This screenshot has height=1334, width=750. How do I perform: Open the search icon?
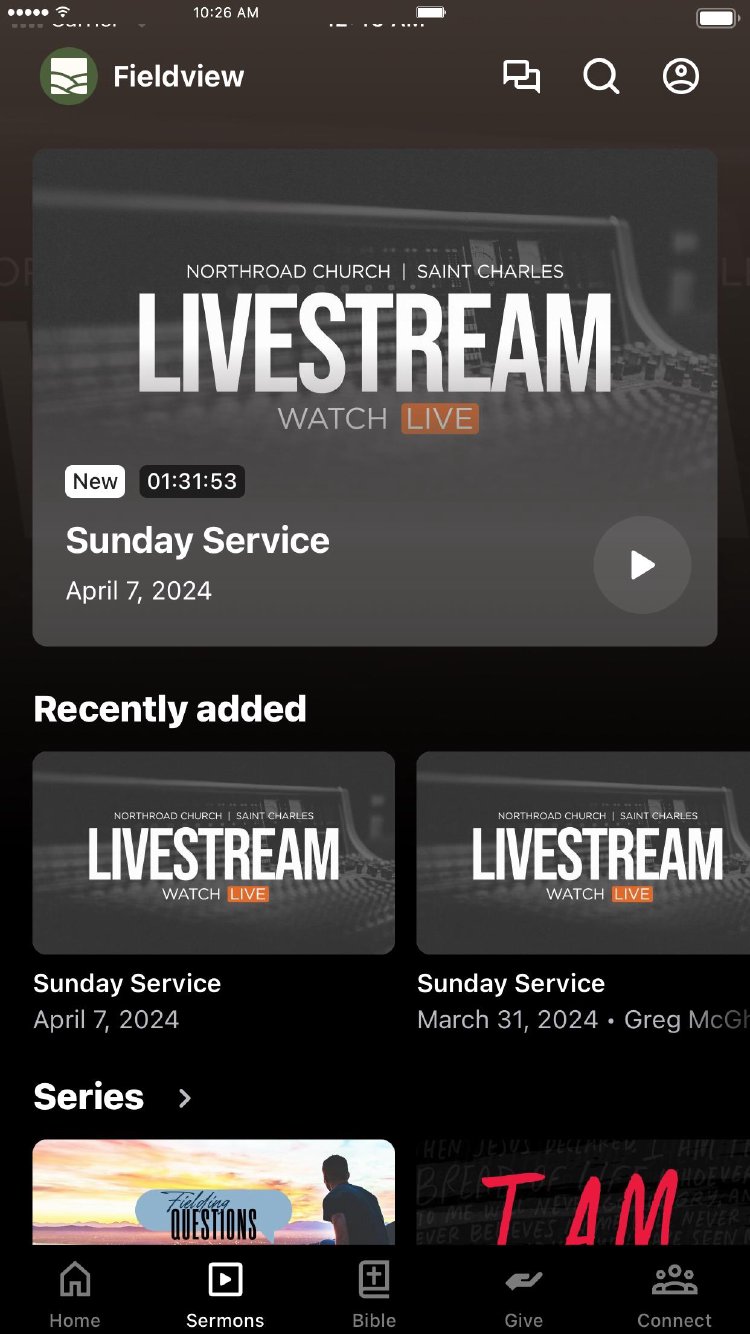(601, 77)
